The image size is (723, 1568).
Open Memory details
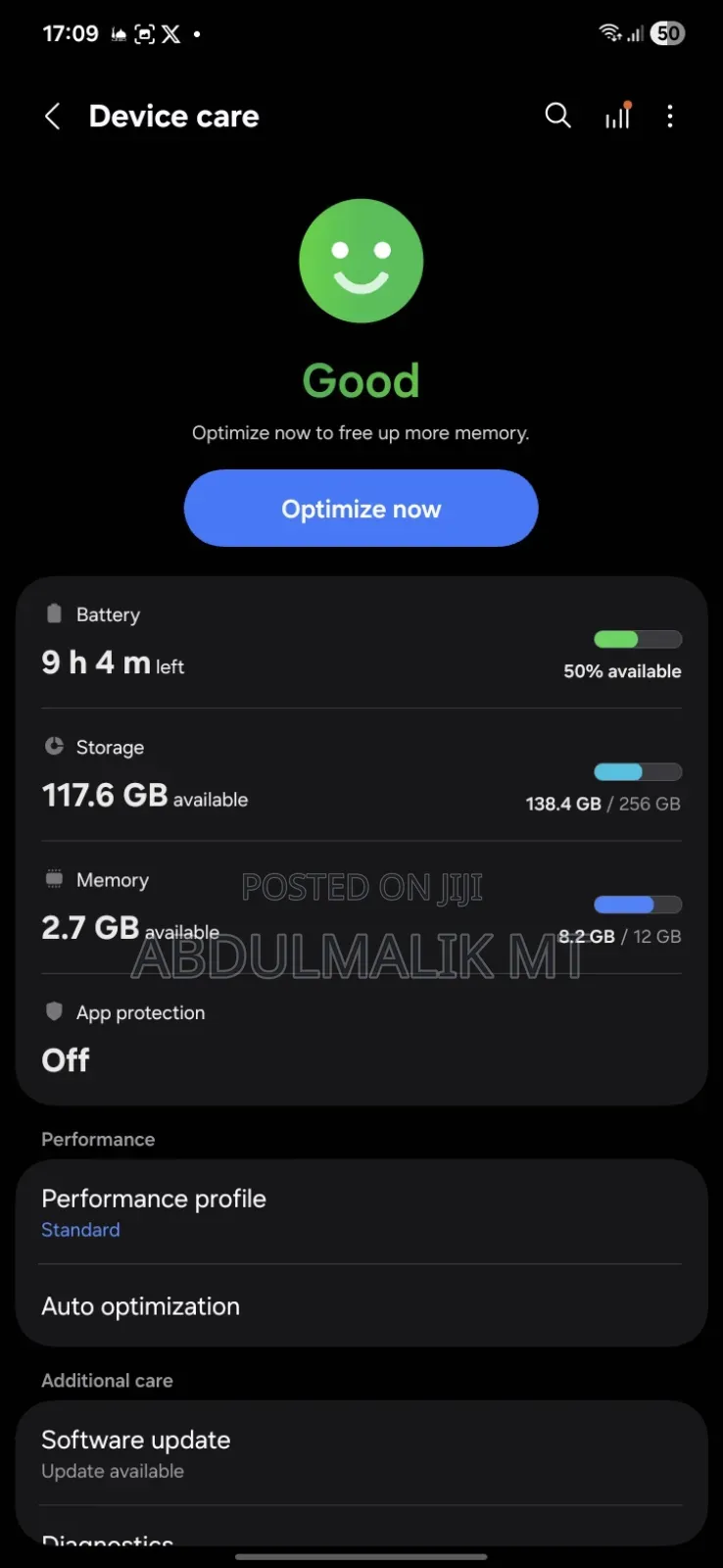361,907
